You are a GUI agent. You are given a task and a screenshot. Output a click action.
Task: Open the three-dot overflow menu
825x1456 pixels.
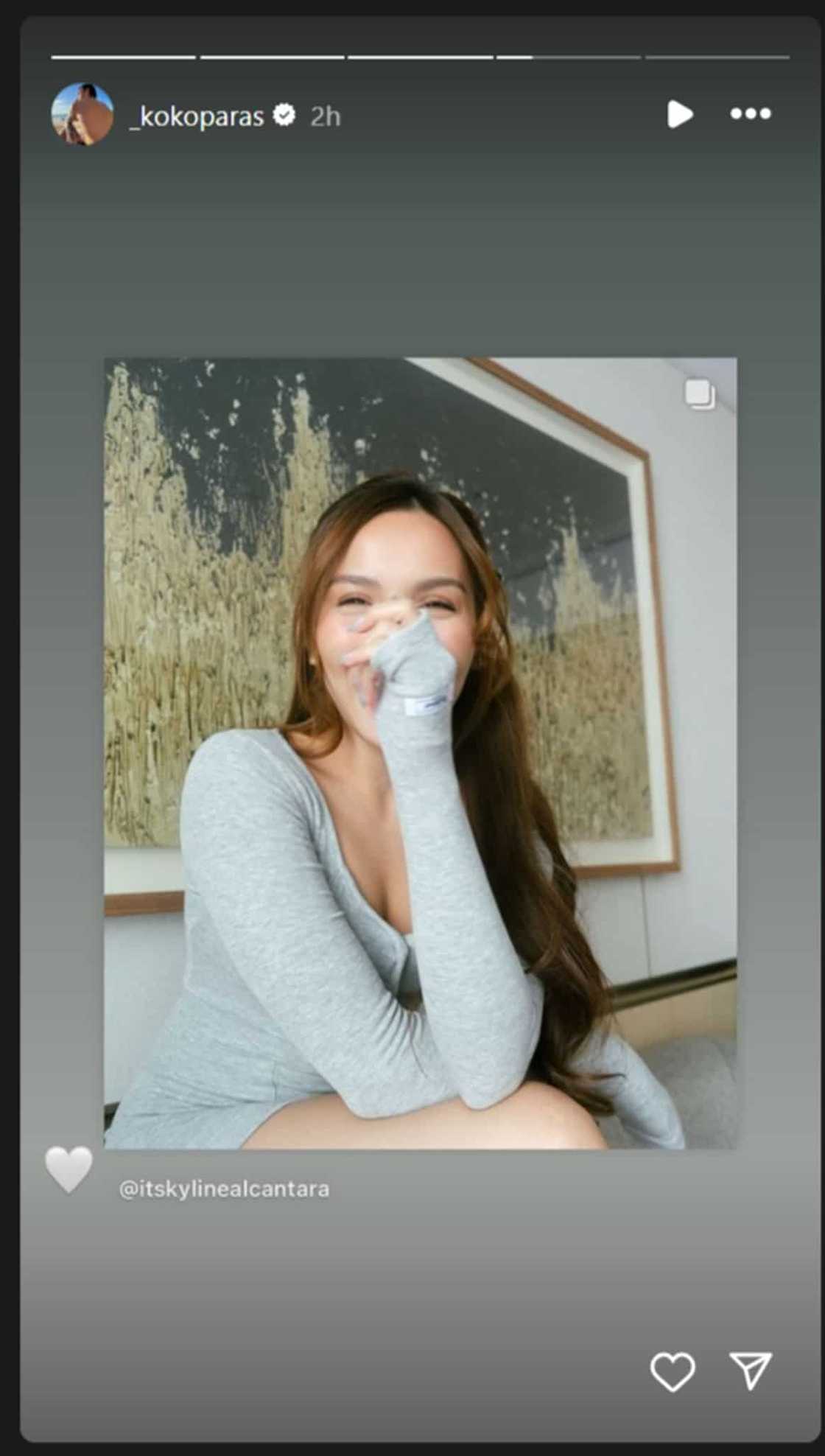(750, 113)
